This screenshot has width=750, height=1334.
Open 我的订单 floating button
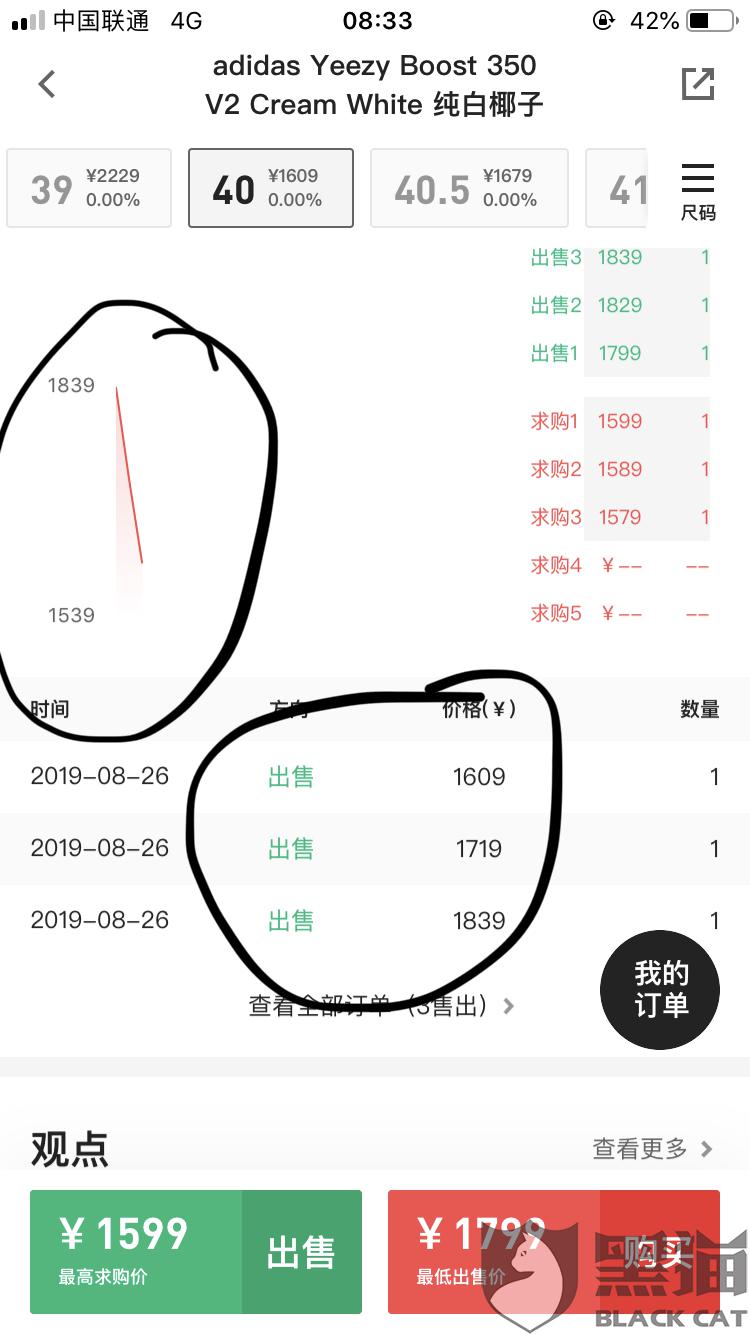coord(660,989)
